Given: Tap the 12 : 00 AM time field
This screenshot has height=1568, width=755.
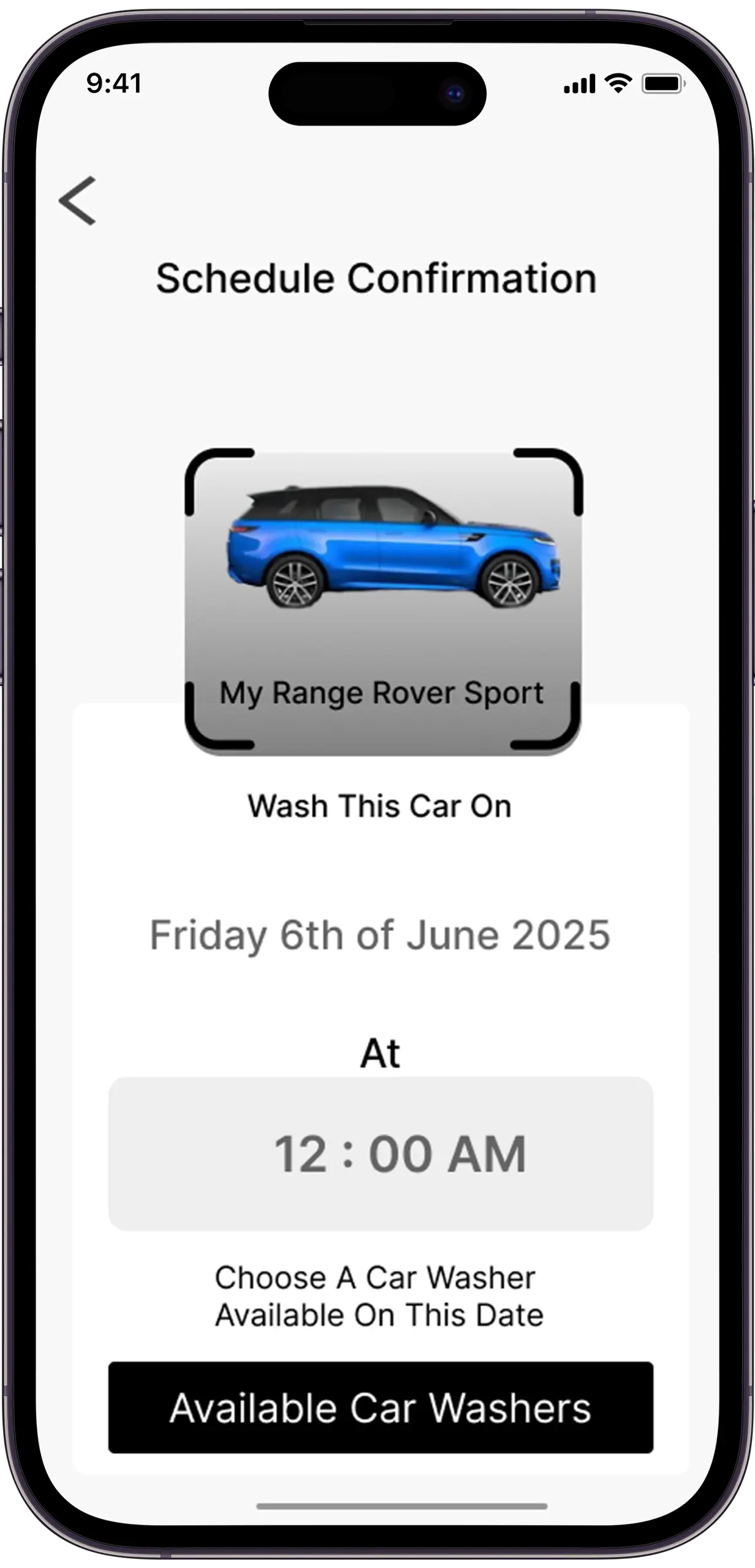Looking at the screenshot, I should (381, 1154).
